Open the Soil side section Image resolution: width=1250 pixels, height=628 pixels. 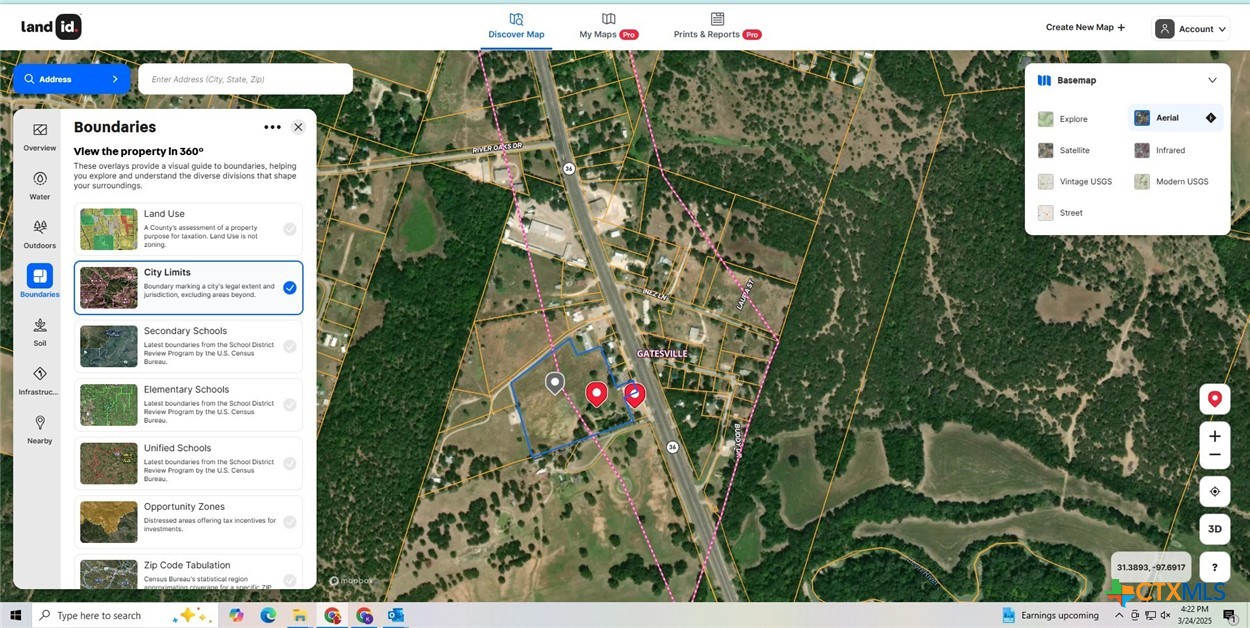pos(40,332)
